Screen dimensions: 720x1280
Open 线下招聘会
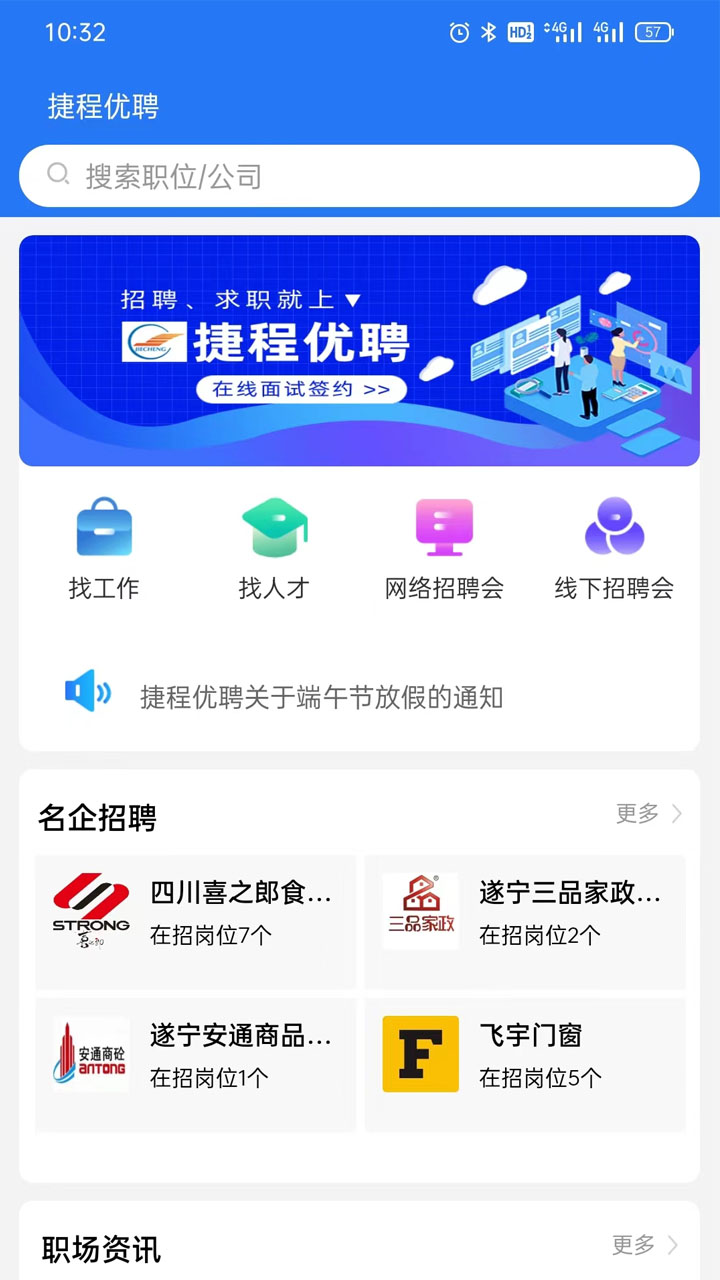[614, 549]
